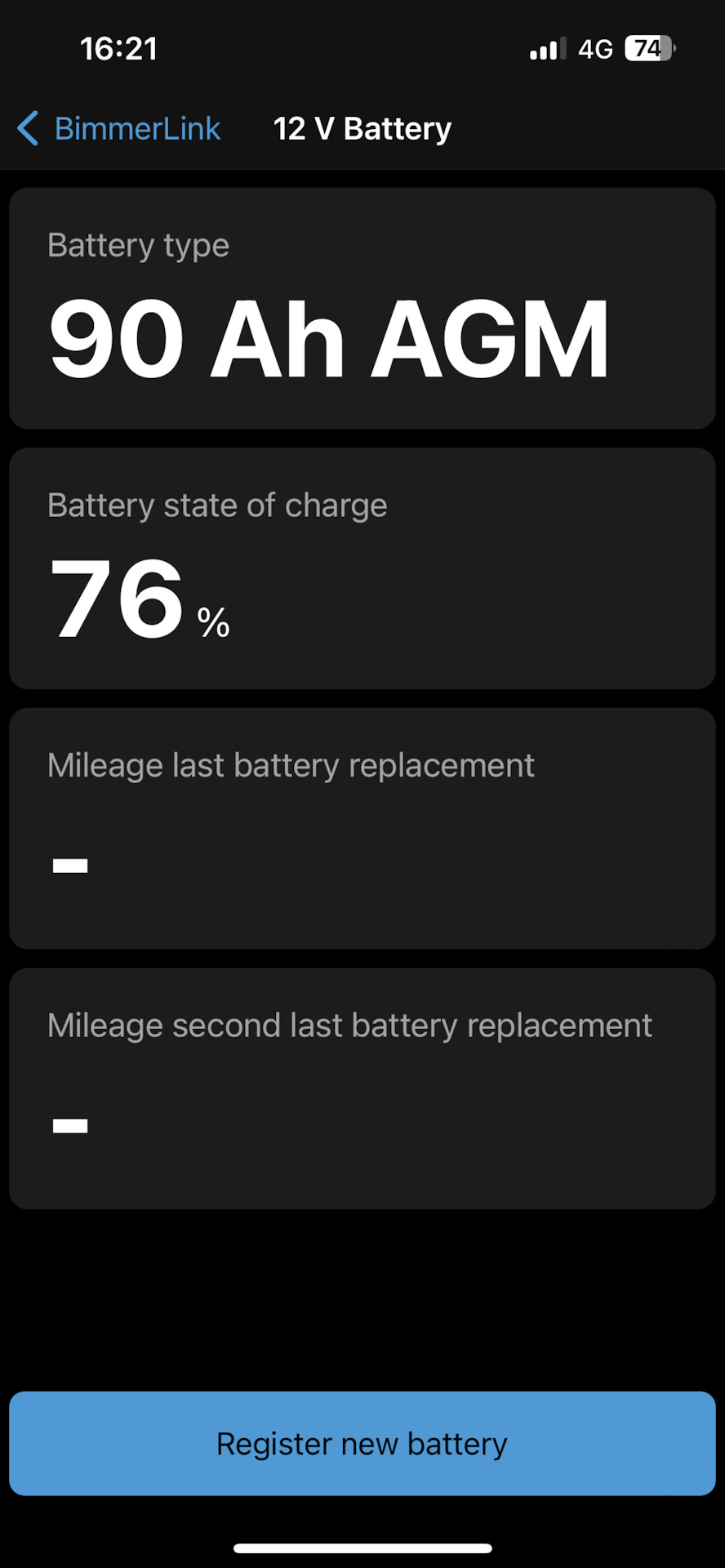725x1568 pixels.
Task: Go back to BimmerLink
Action: coord(119,129)
